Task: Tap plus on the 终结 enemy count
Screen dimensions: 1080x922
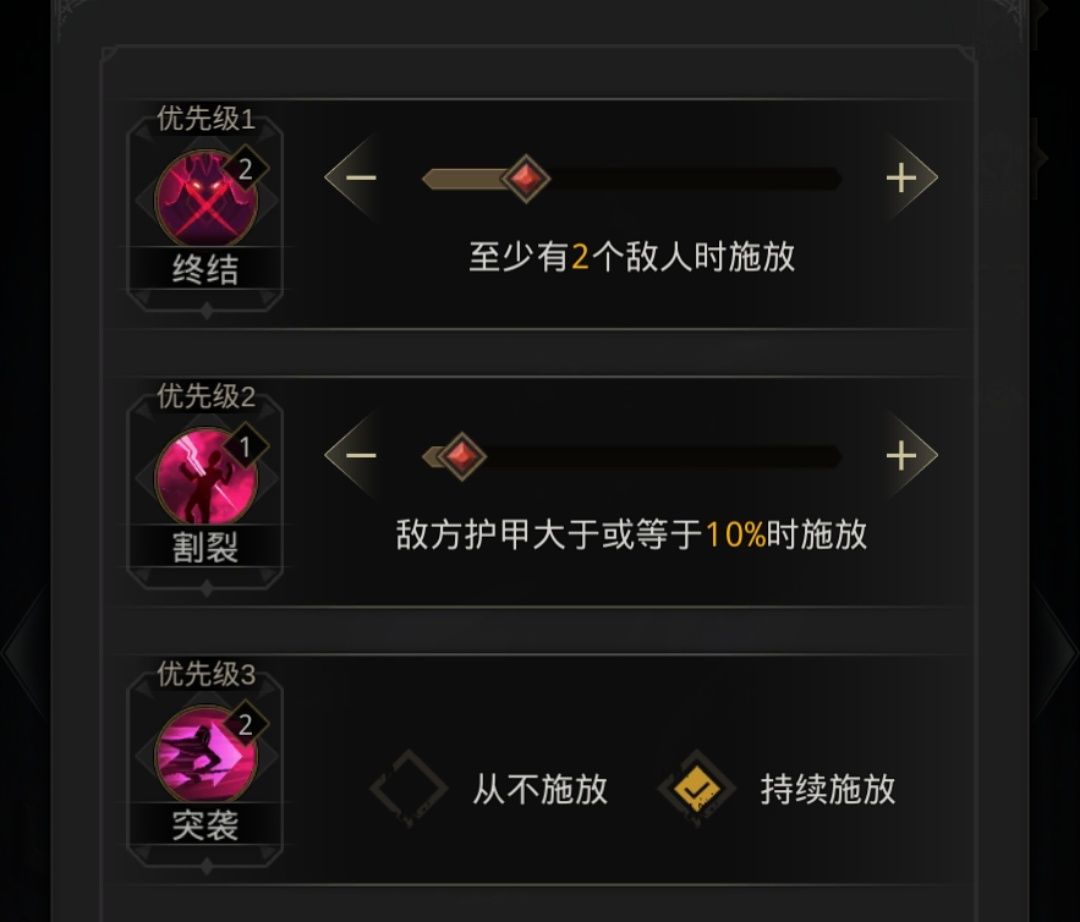Action: coord(902,179)
